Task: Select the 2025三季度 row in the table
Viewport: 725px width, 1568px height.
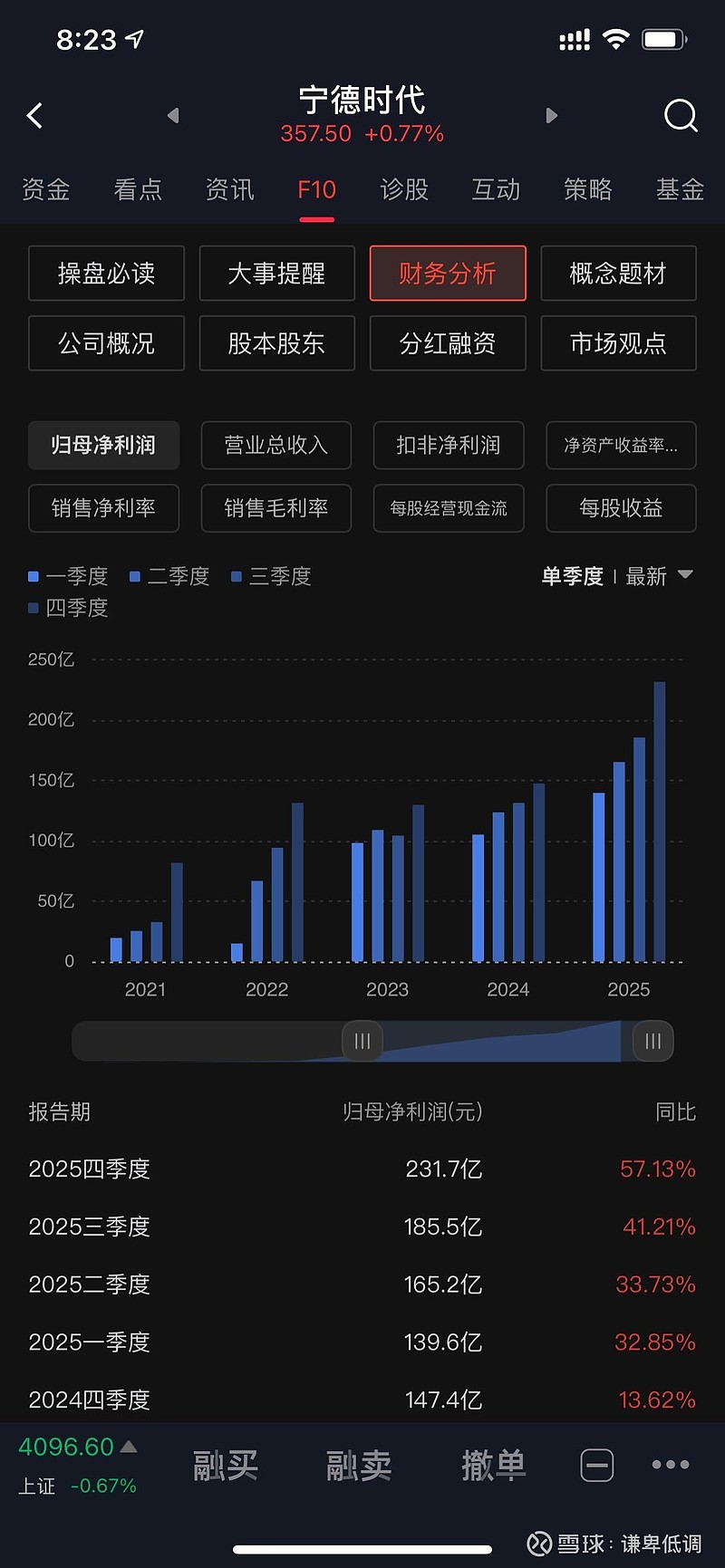Action: pos(362,1226)
